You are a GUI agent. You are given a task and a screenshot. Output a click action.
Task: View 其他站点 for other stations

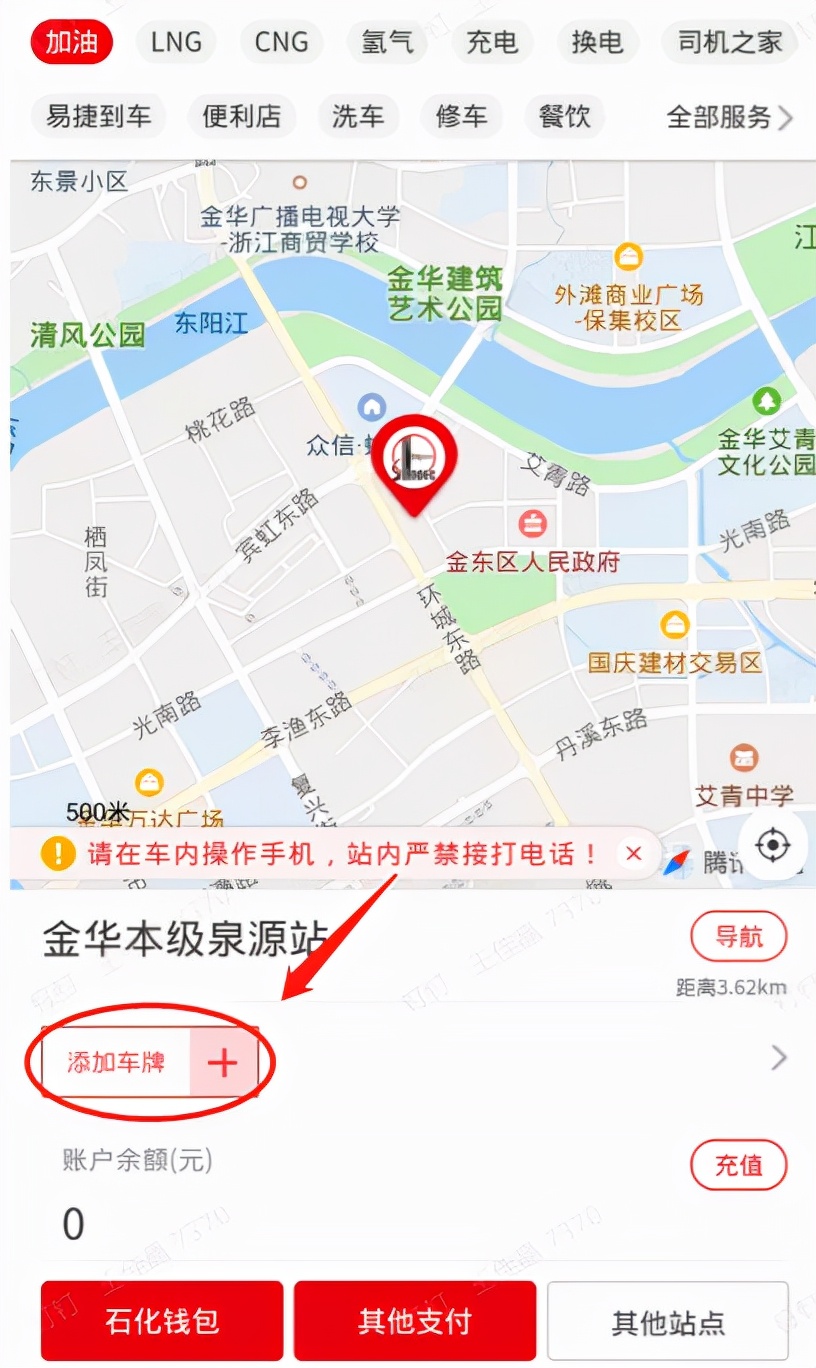pos(668,1320)
